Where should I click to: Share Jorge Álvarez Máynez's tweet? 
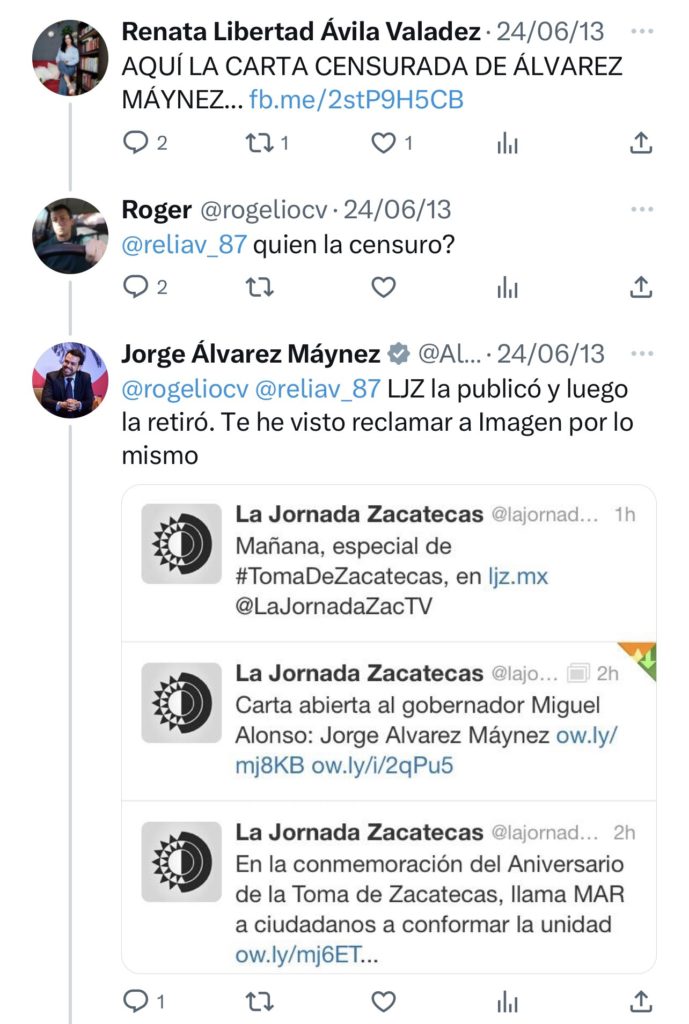(x=641, y=1001)
